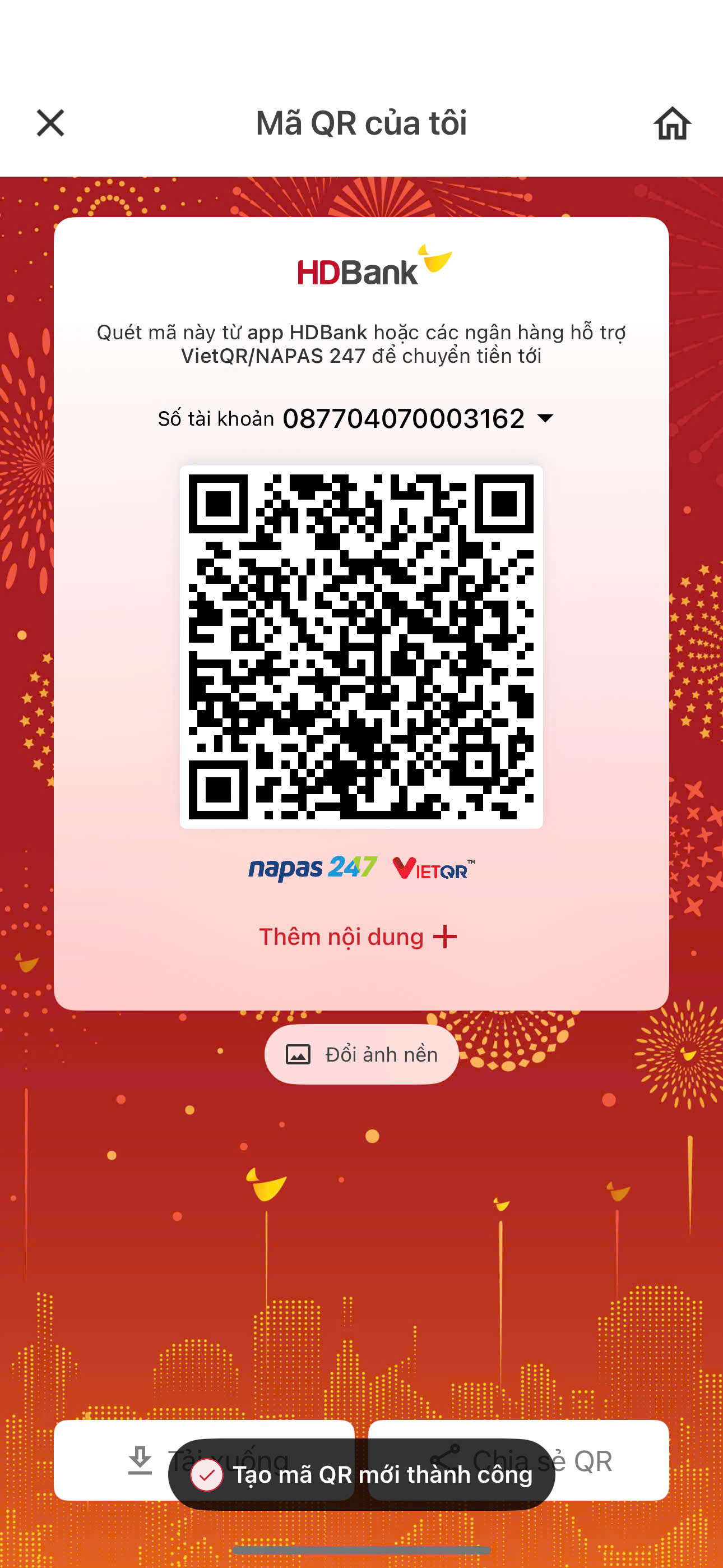Tap Thêm nội dung to add content

(358, 936)
